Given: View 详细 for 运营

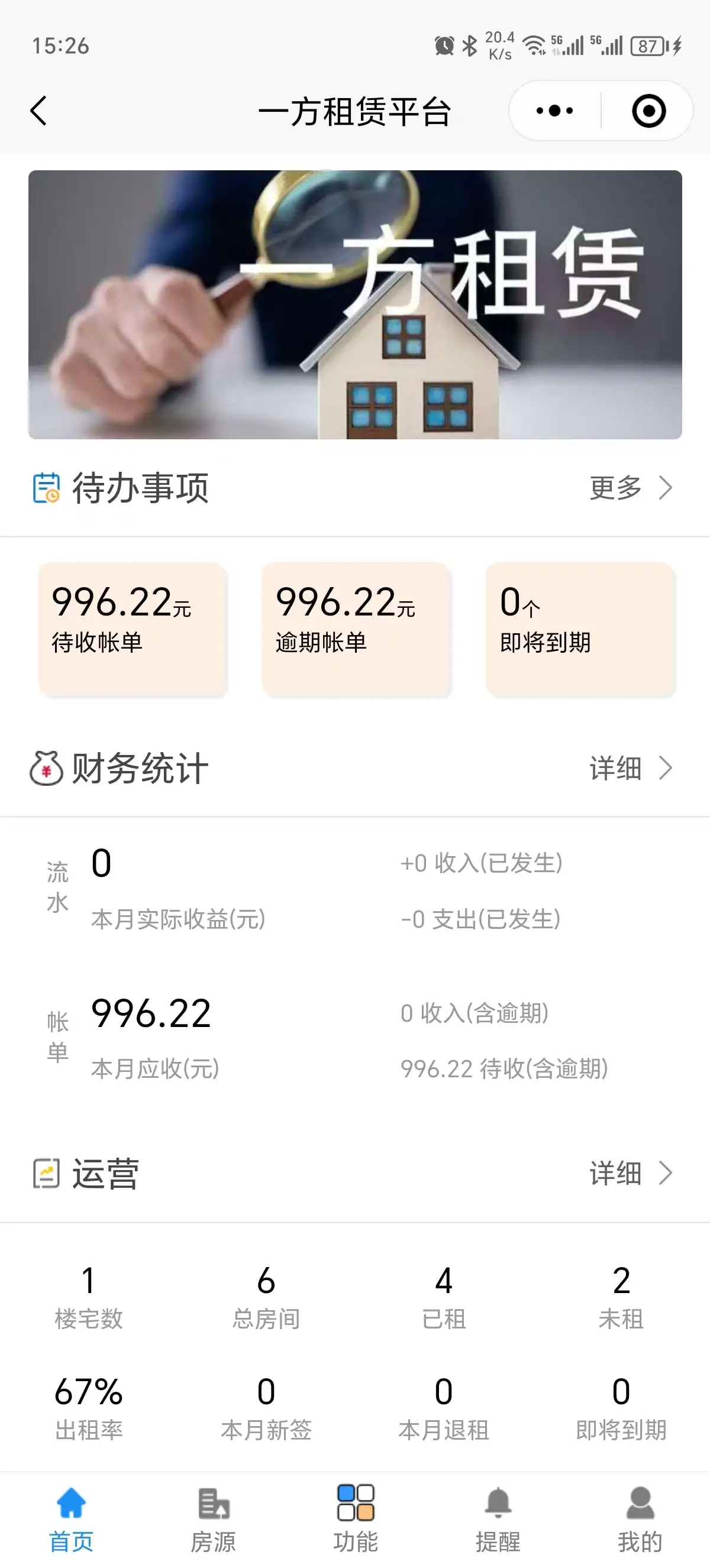Looking at the screenshot, I should pos(630,1173).
